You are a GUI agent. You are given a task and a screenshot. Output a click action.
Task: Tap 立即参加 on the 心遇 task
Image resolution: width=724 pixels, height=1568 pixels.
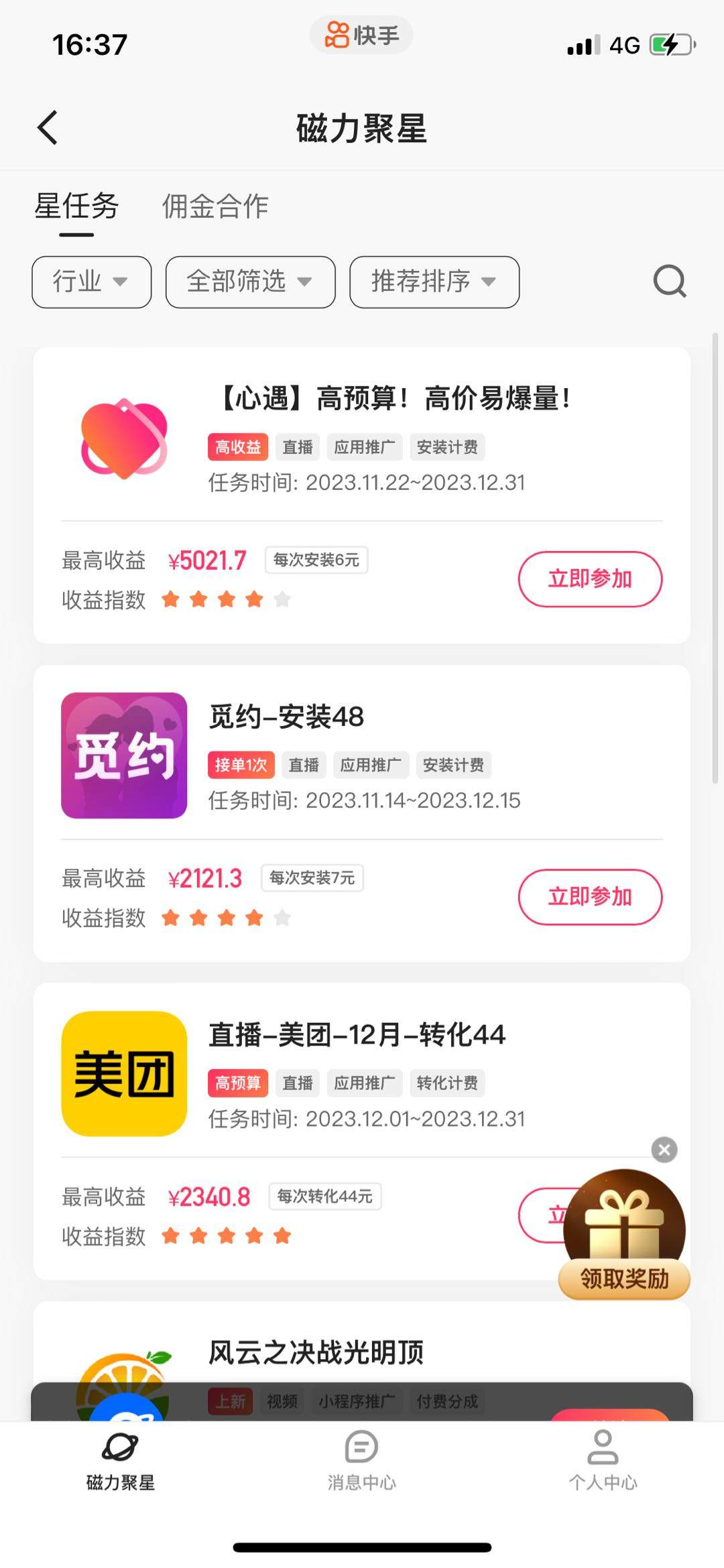coord(590,579)
